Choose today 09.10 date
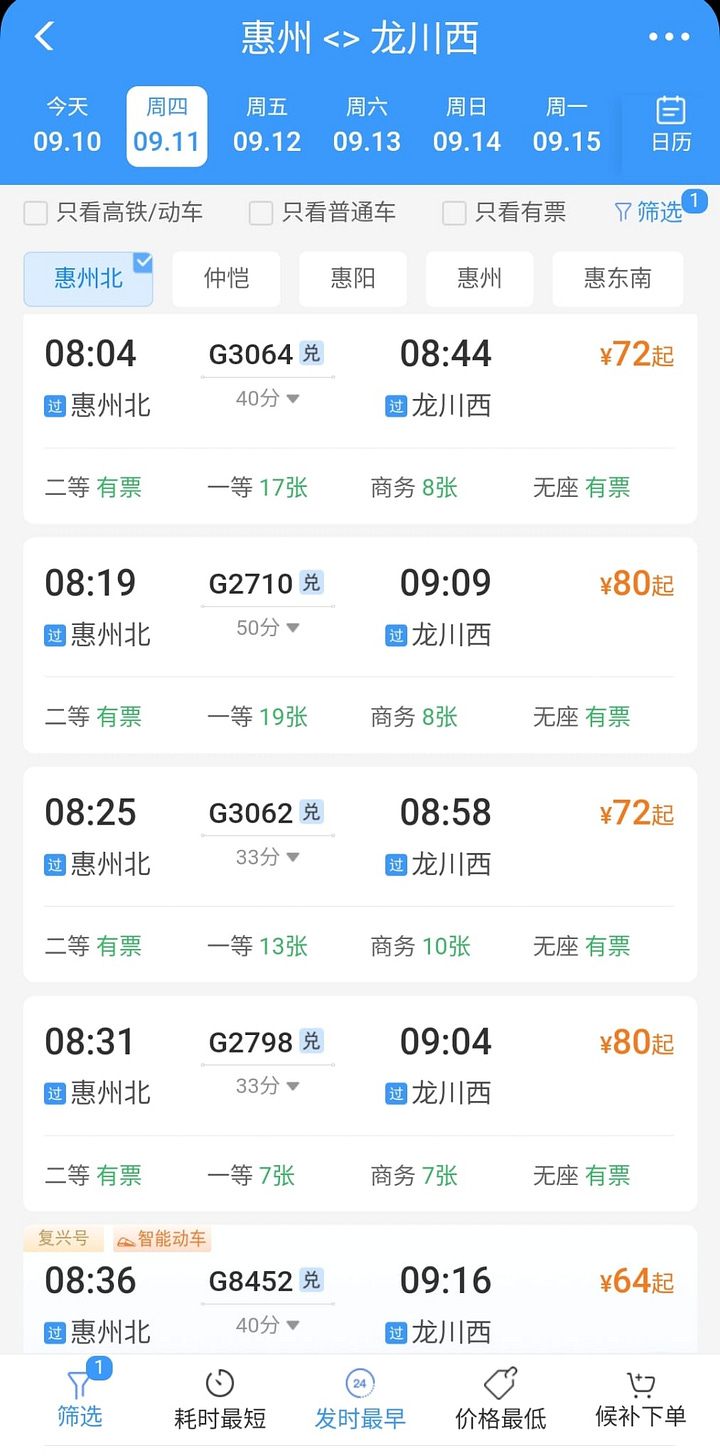This screenshot has height=1456, width=720. 67,125
